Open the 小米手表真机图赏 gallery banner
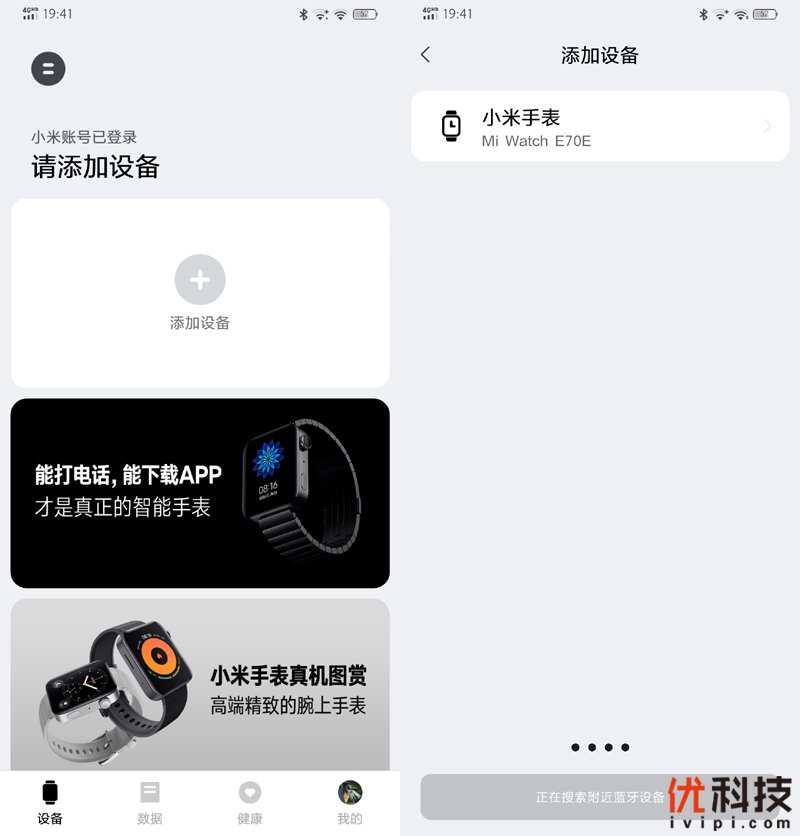The image size is (800, 836). click(x=200, y=690)
